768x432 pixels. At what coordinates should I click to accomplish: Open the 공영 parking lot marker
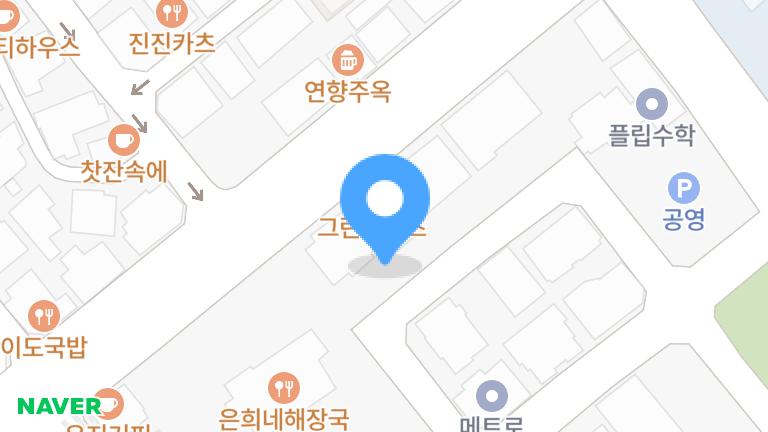684,189
